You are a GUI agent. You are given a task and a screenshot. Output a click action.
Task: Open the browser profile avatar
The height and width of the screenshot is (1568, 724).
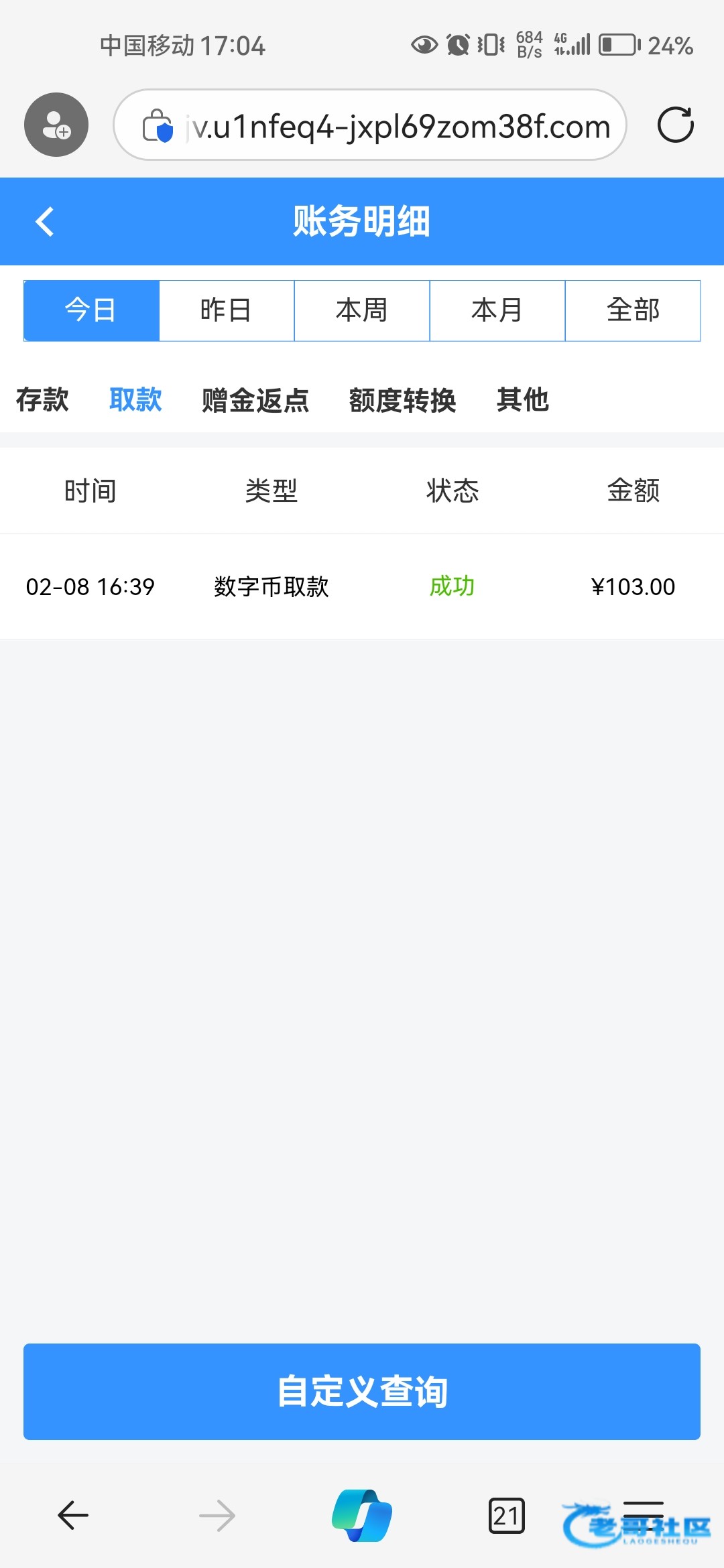tap(56, 125)
